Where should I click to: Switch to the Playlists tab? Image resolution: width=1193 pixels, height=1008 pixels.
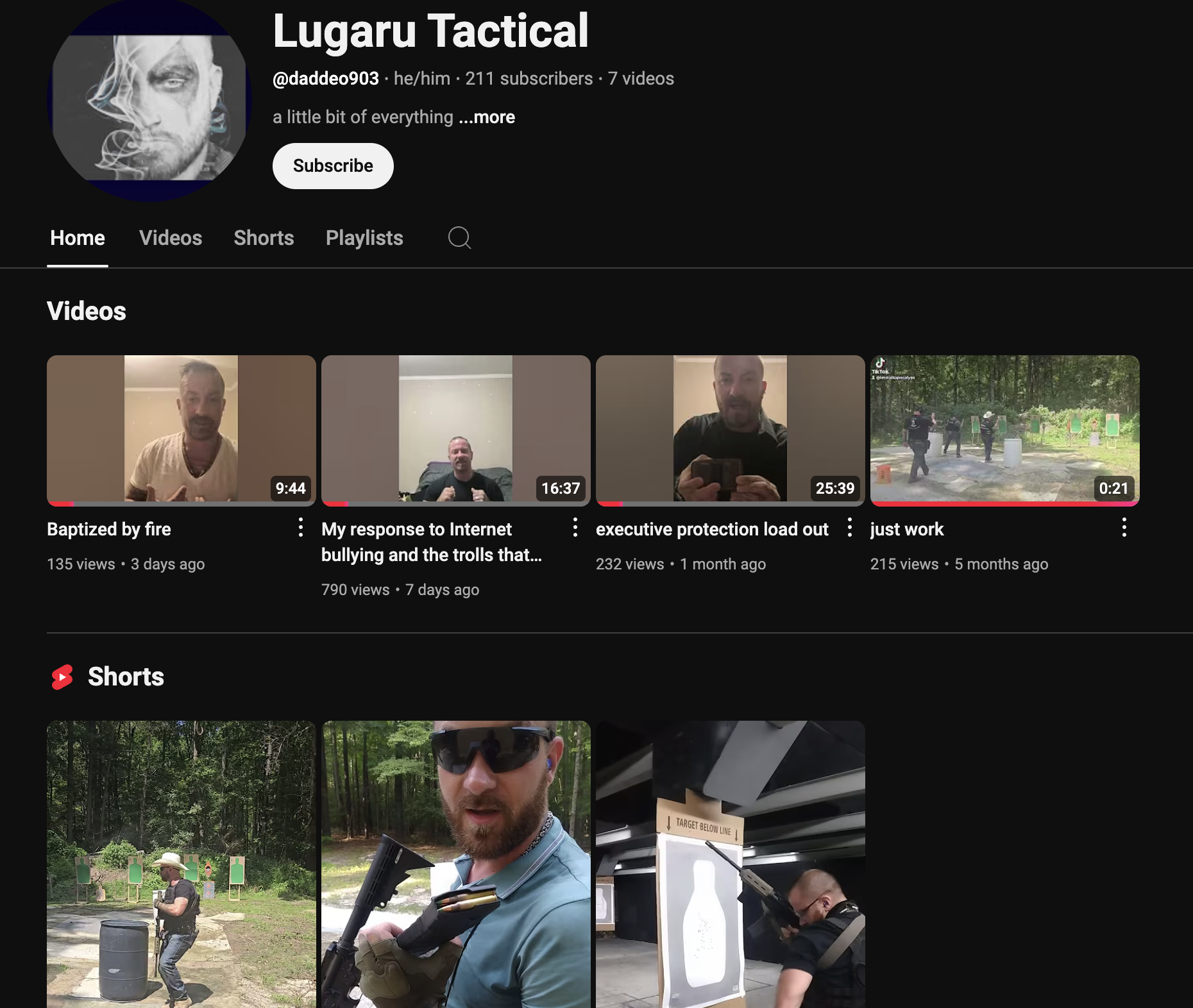pyautogui.click(x=364, y=238)
